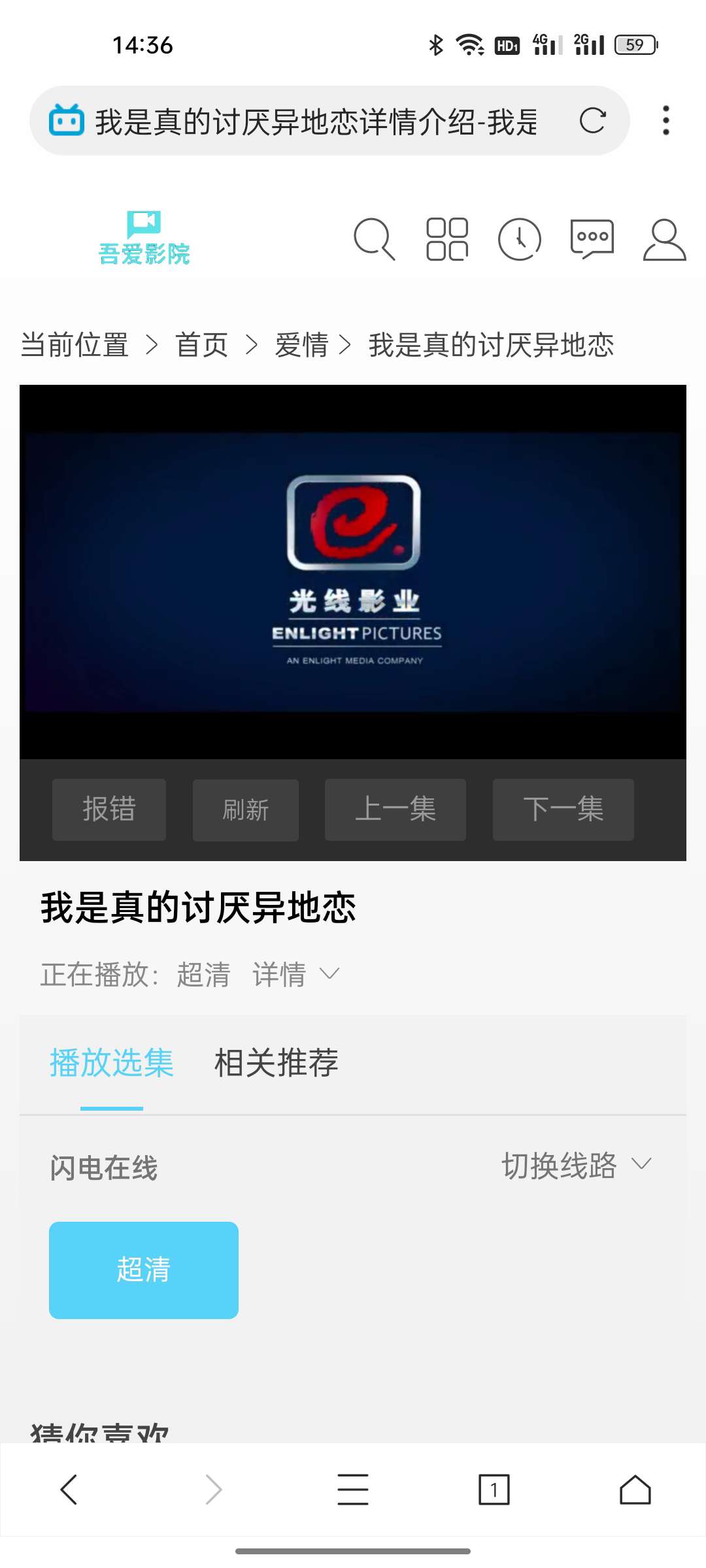
Task: Open the browser tabs switcher
Action: (x=494, y=1490)
